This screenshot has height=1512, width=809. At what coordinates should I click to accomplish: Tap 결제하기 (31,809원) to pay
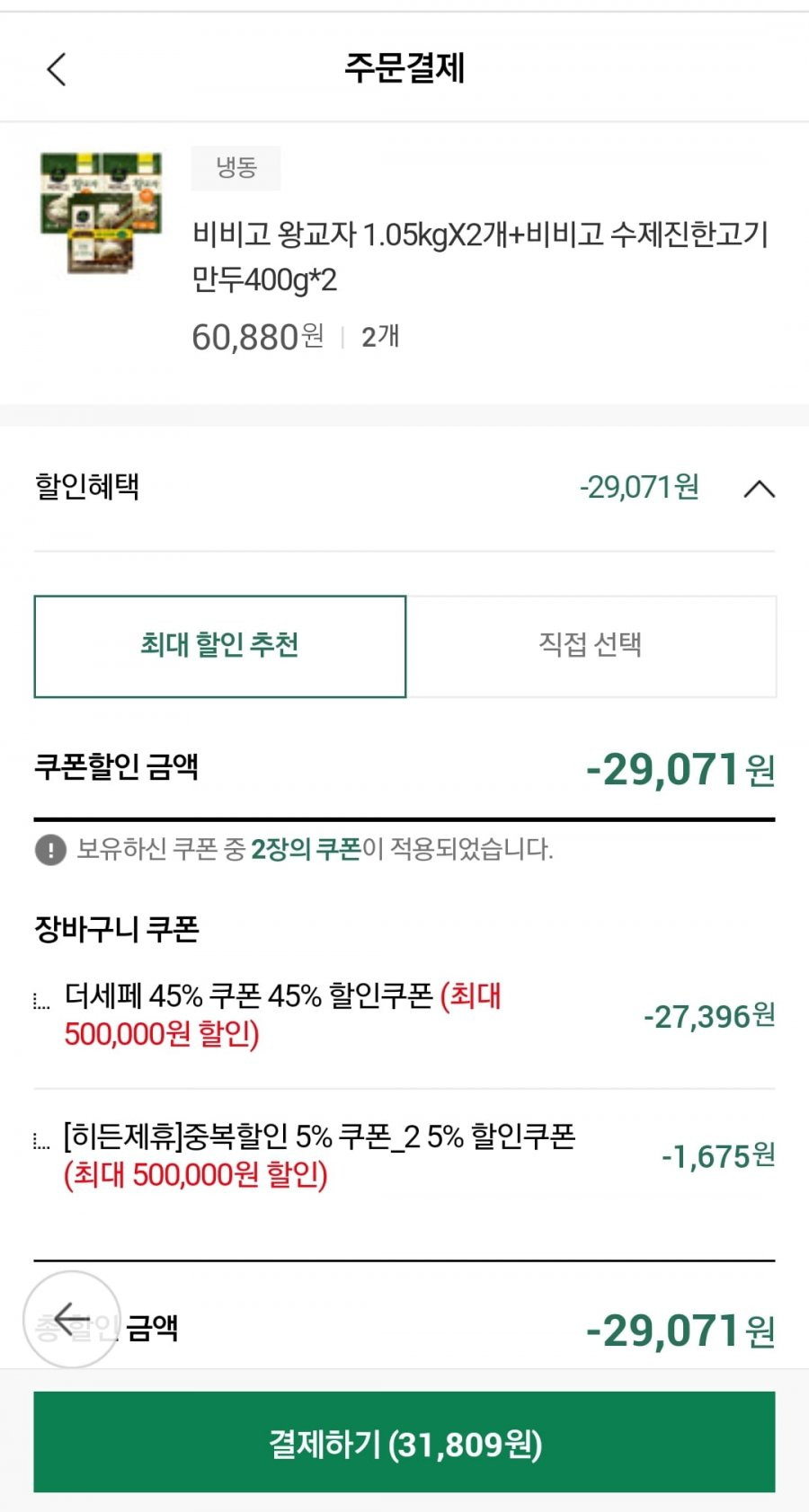[404, 1442]
